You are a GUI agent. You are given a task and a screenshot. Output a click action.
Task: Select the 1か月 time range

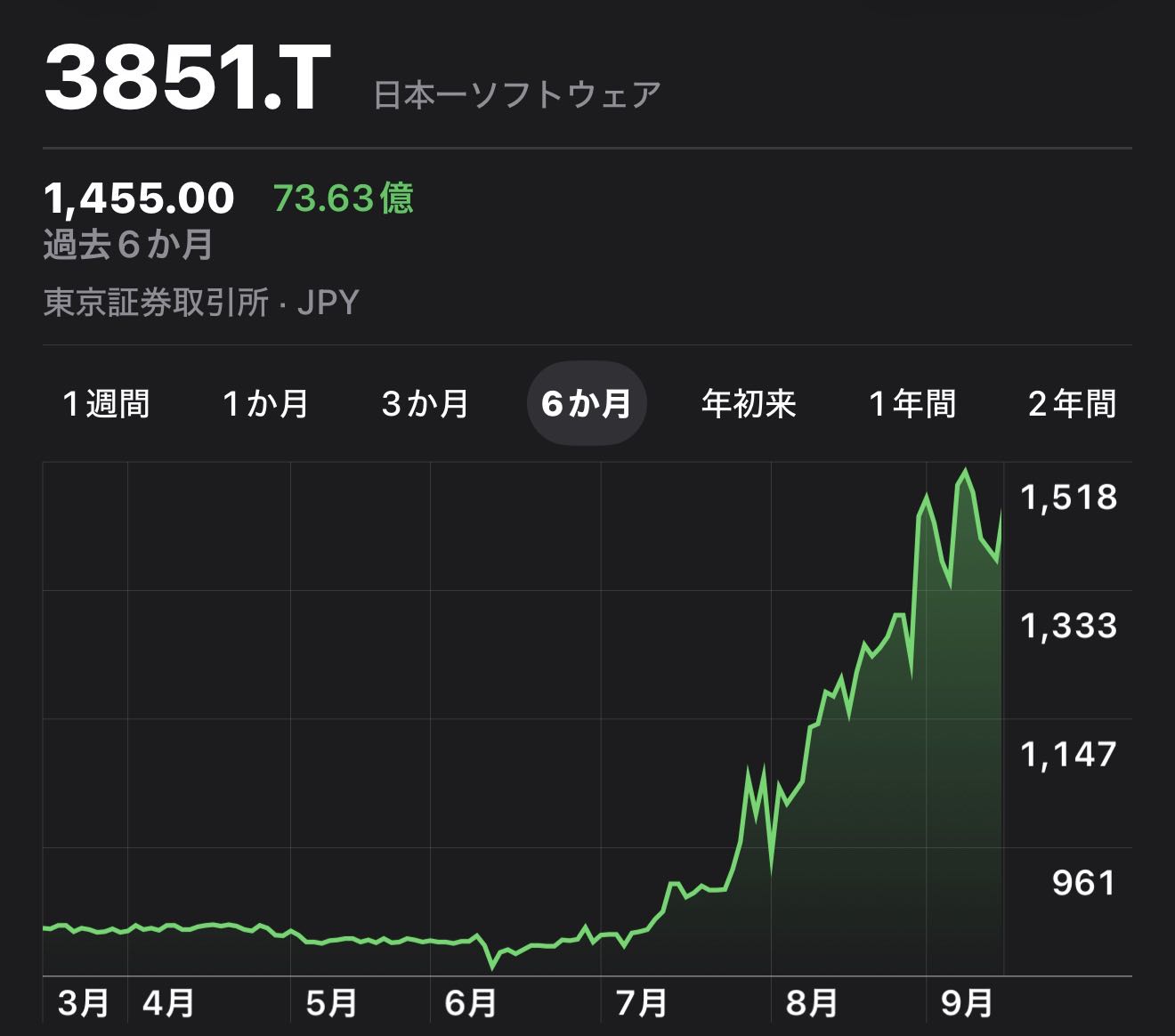[265, 404]
